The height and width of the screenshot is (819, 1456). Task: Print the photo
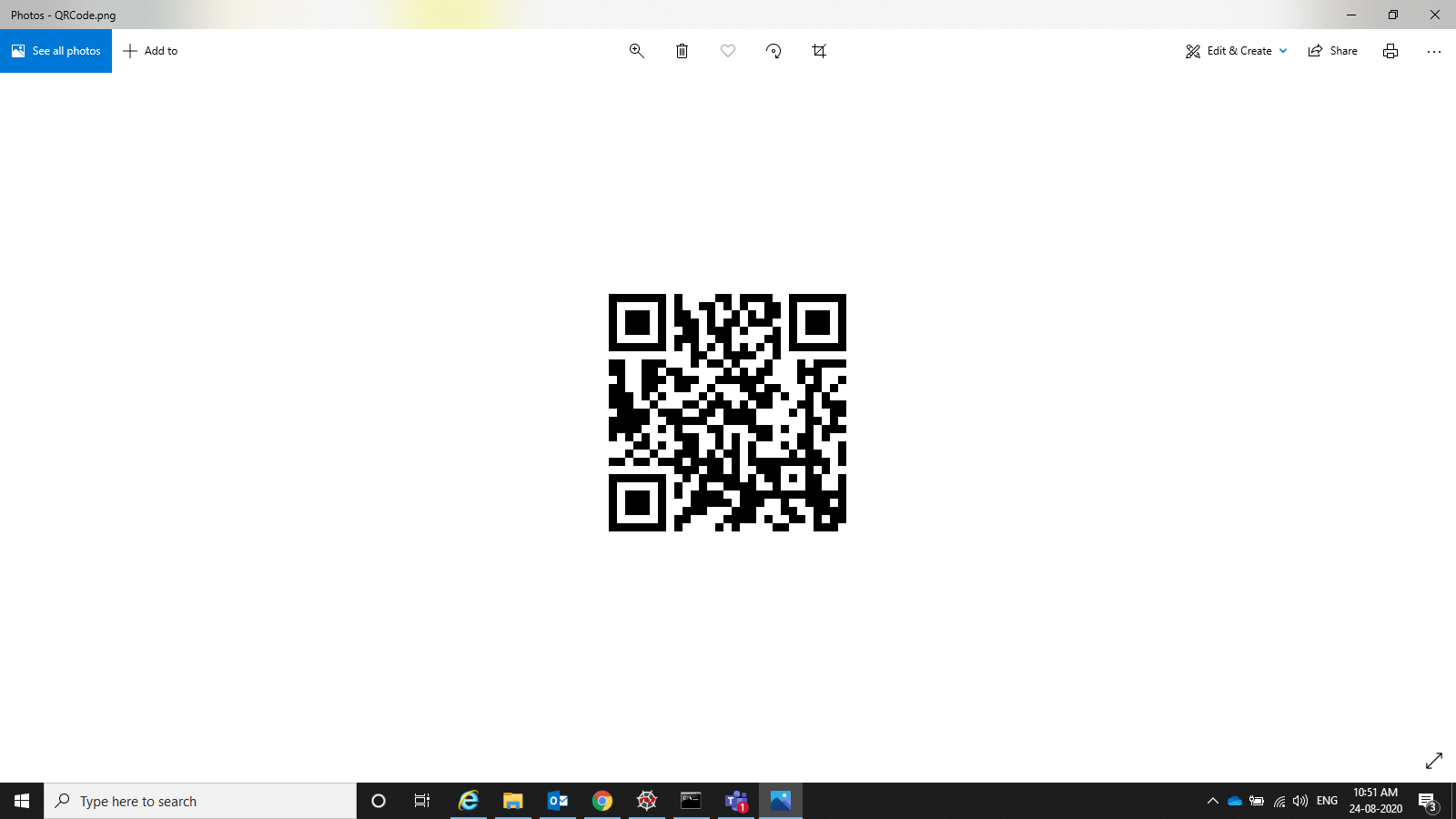tap(1390, 51)
